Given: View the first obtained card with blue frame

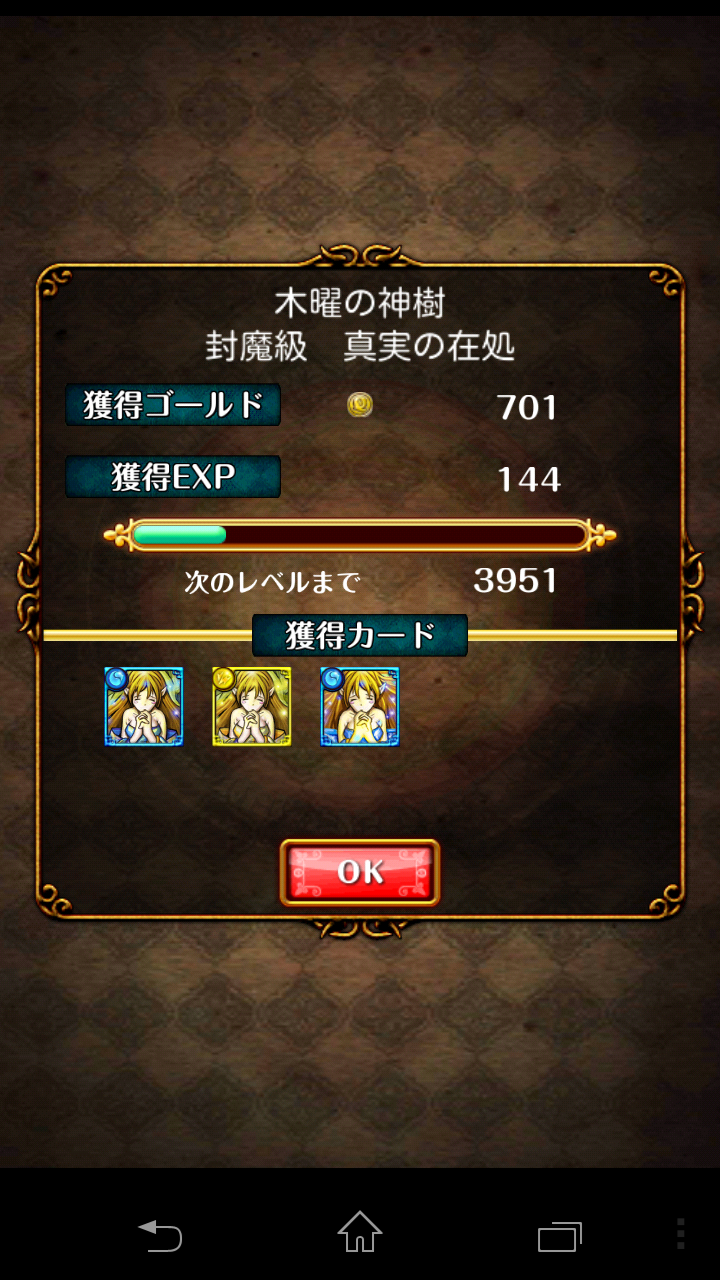Looking at the screenshot, I should [x=144, y=707].
